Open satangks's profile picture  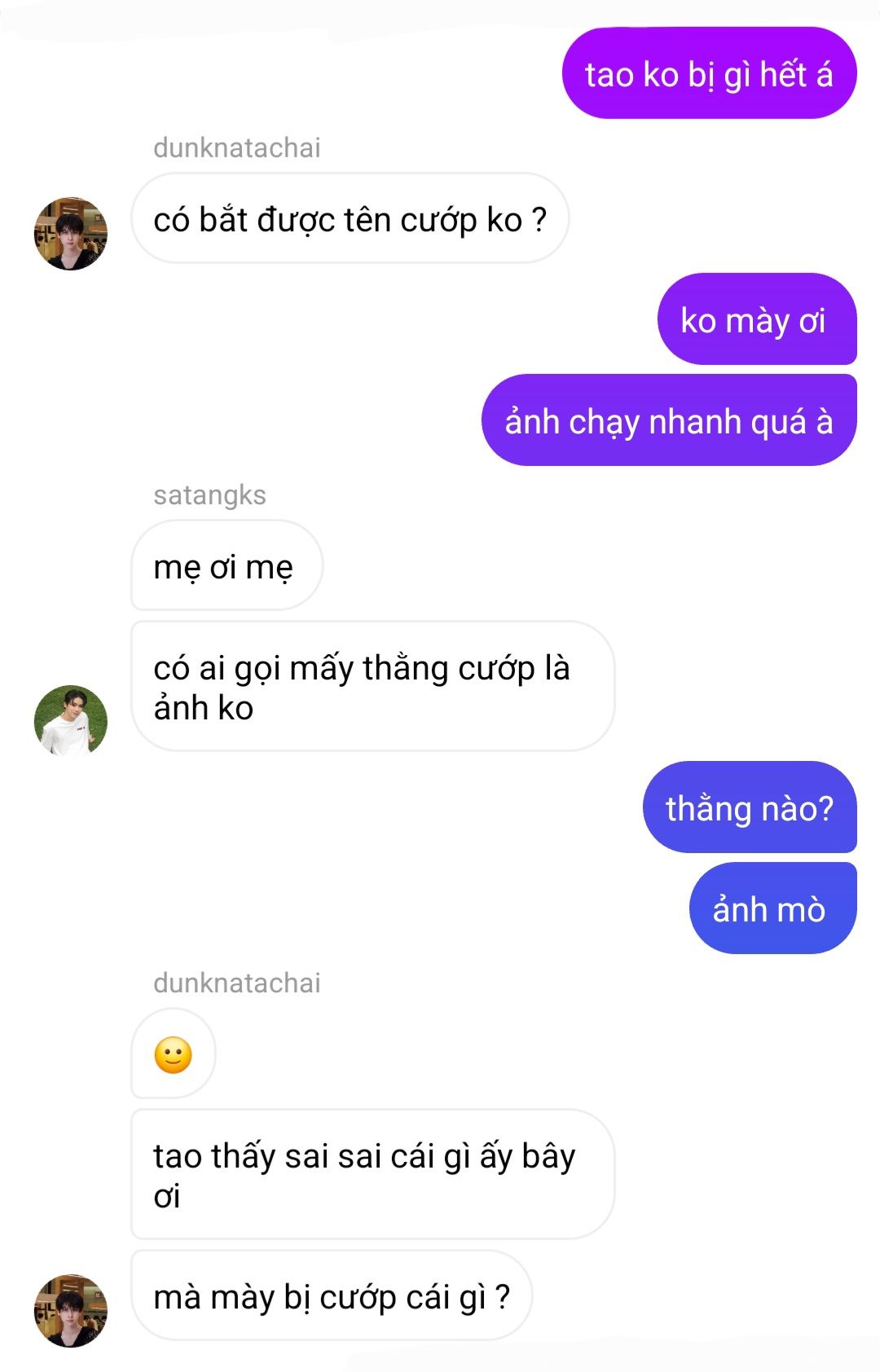(x=70, y=721)
